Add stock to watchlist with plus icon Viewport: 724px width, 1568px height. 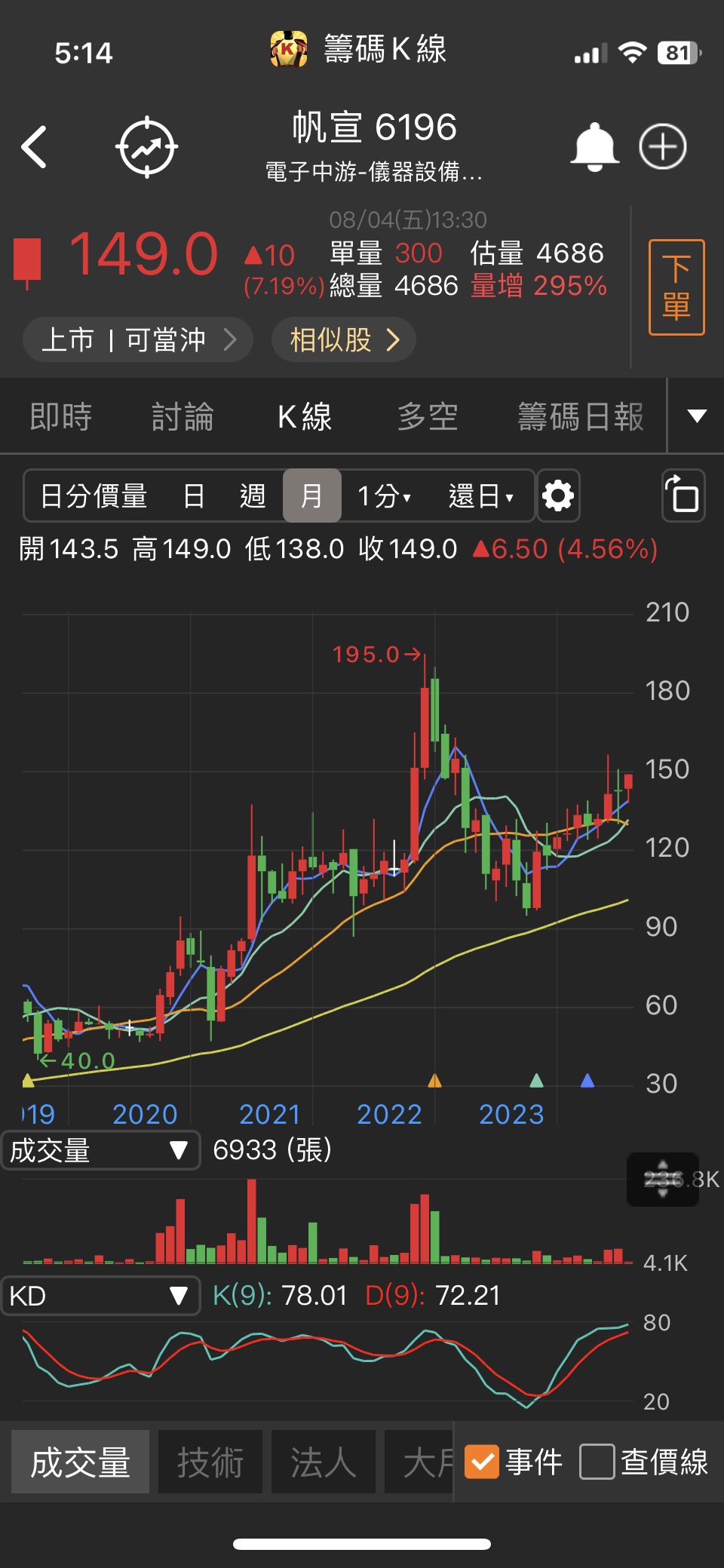pos(662,146)
